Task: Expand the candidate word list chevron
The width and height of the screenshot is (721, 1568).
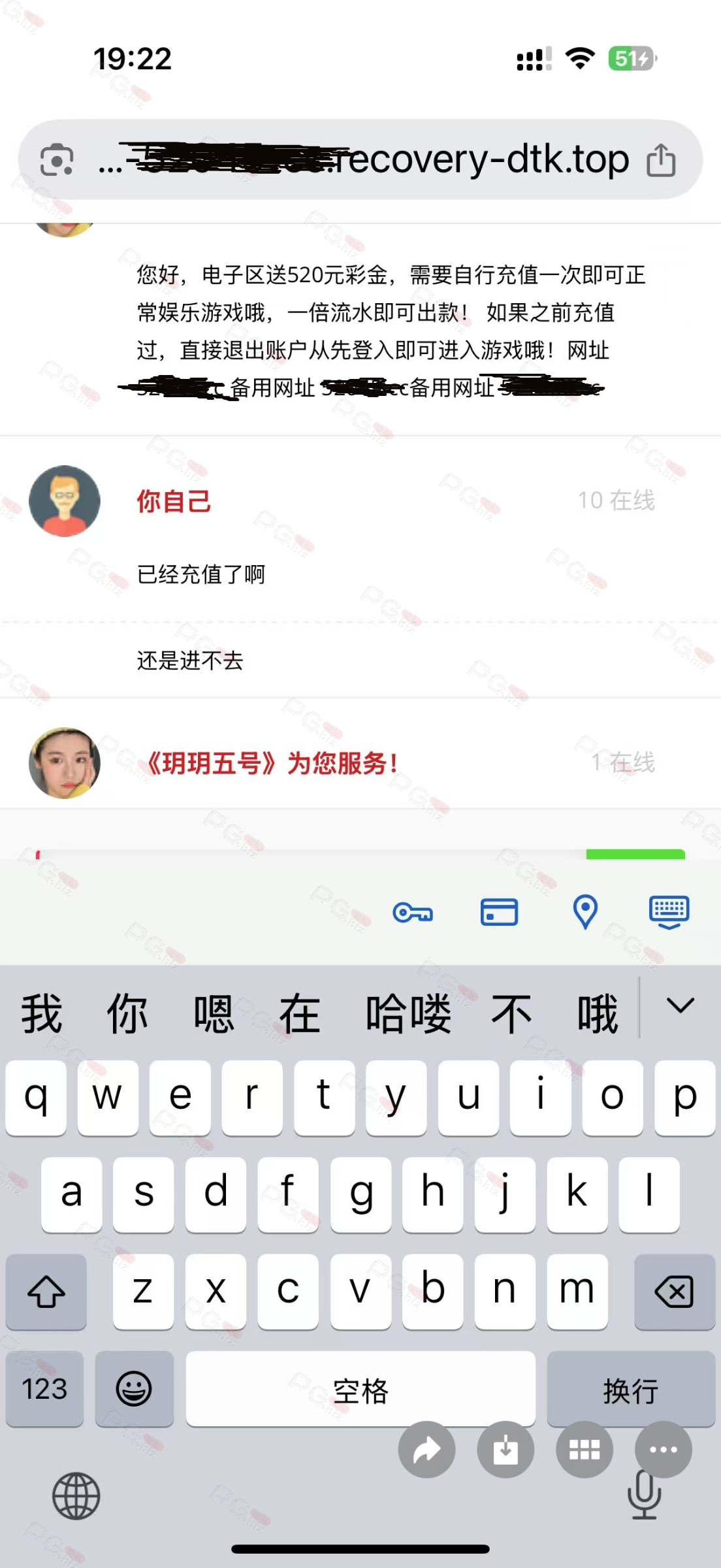Action: (x=681, y=1005)
